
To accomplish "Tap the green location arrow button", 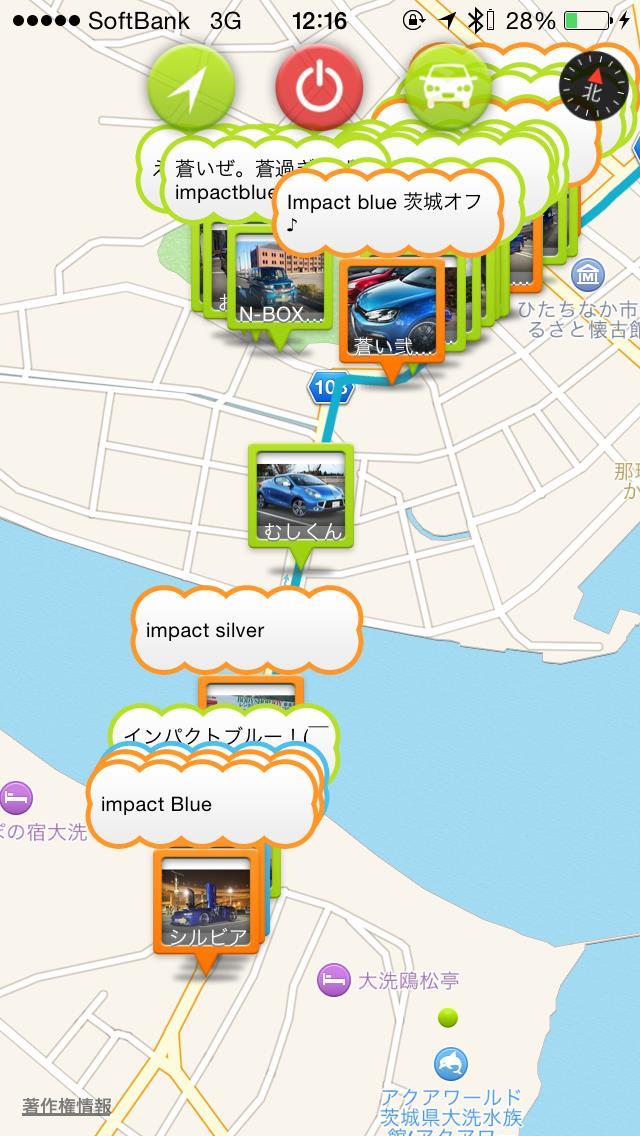I will point(191,88).
